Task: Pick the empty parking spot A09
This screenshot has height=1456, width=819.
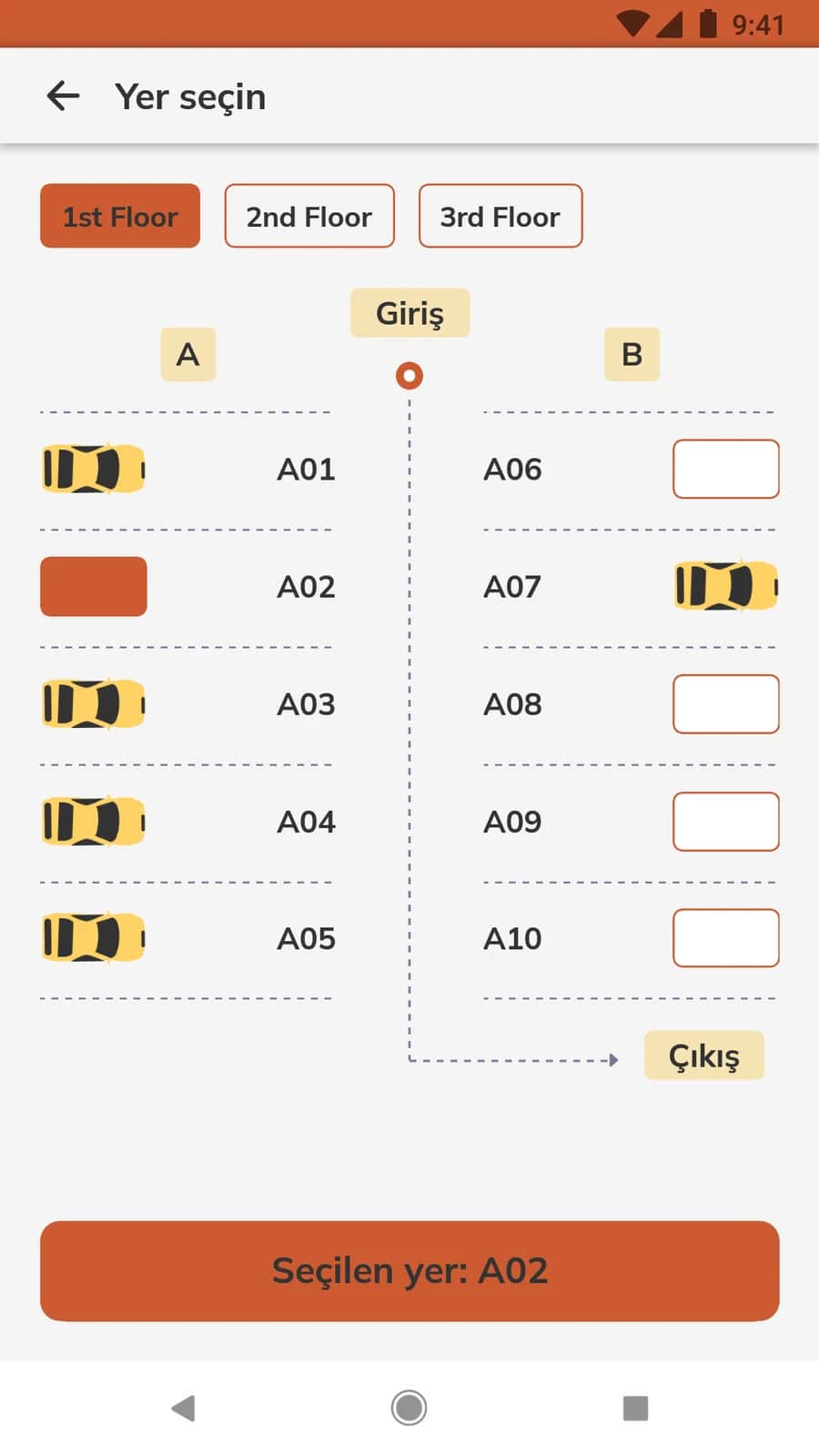Action: click(726, 822)
